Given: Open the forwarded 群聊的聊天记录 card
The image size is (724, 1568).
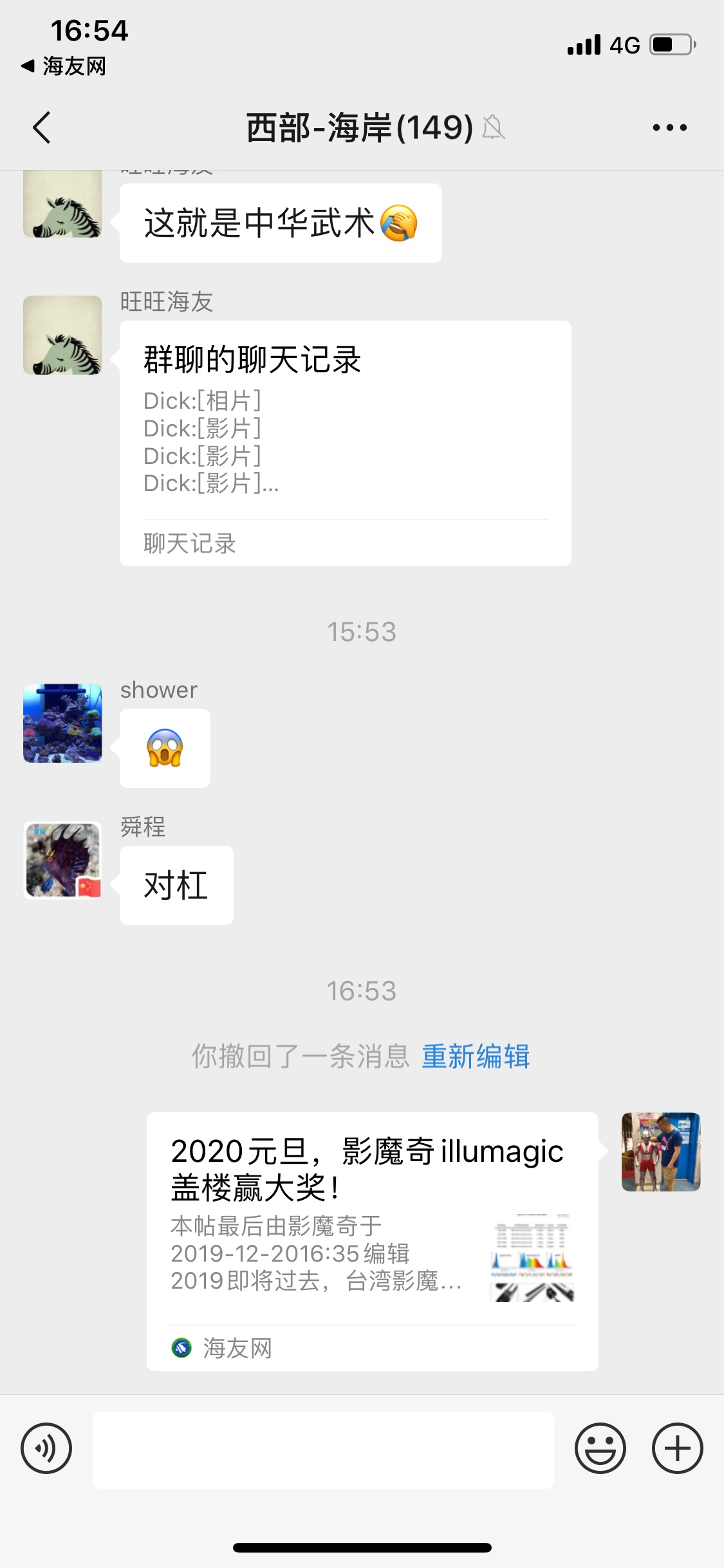Looking at the screenshot, I should pyautogui.click(x=345, y=443).
